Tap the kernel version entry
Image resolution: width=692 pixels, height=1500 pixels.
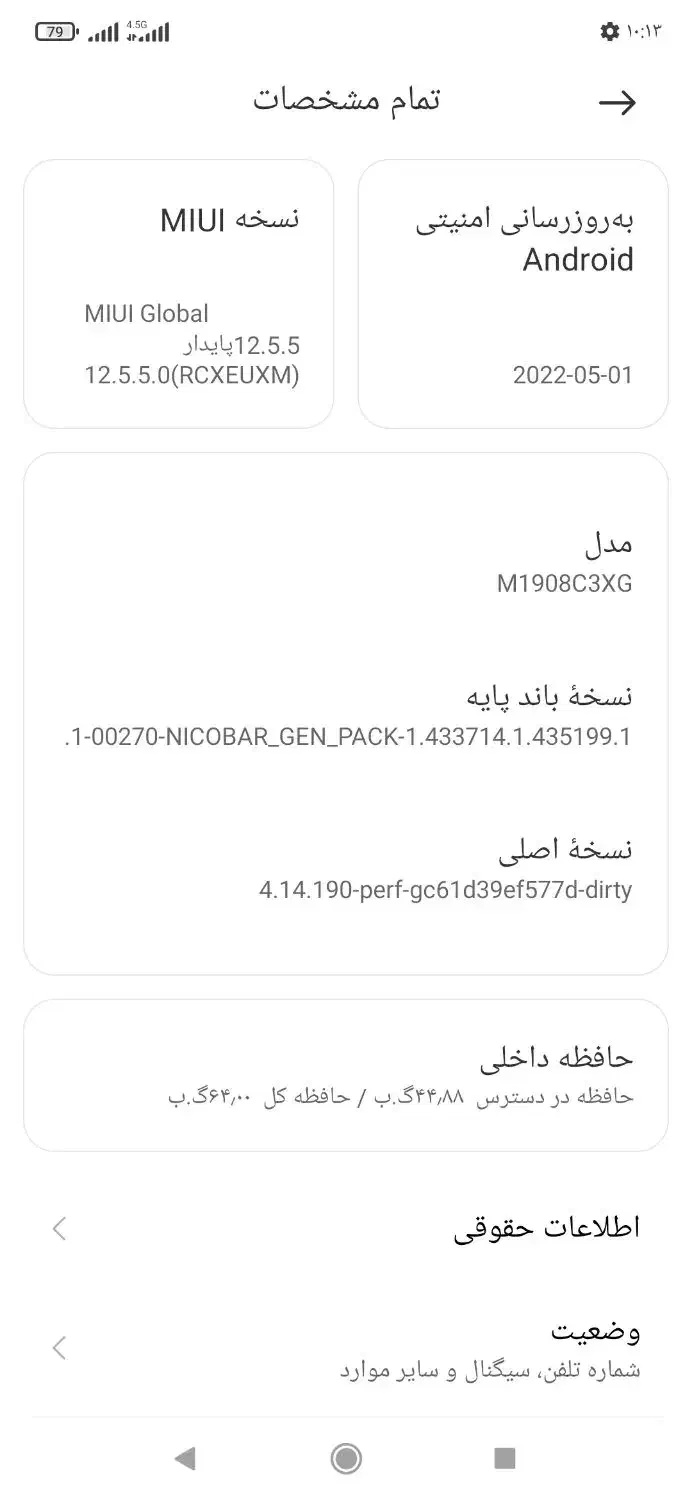(x=446, y=868)
